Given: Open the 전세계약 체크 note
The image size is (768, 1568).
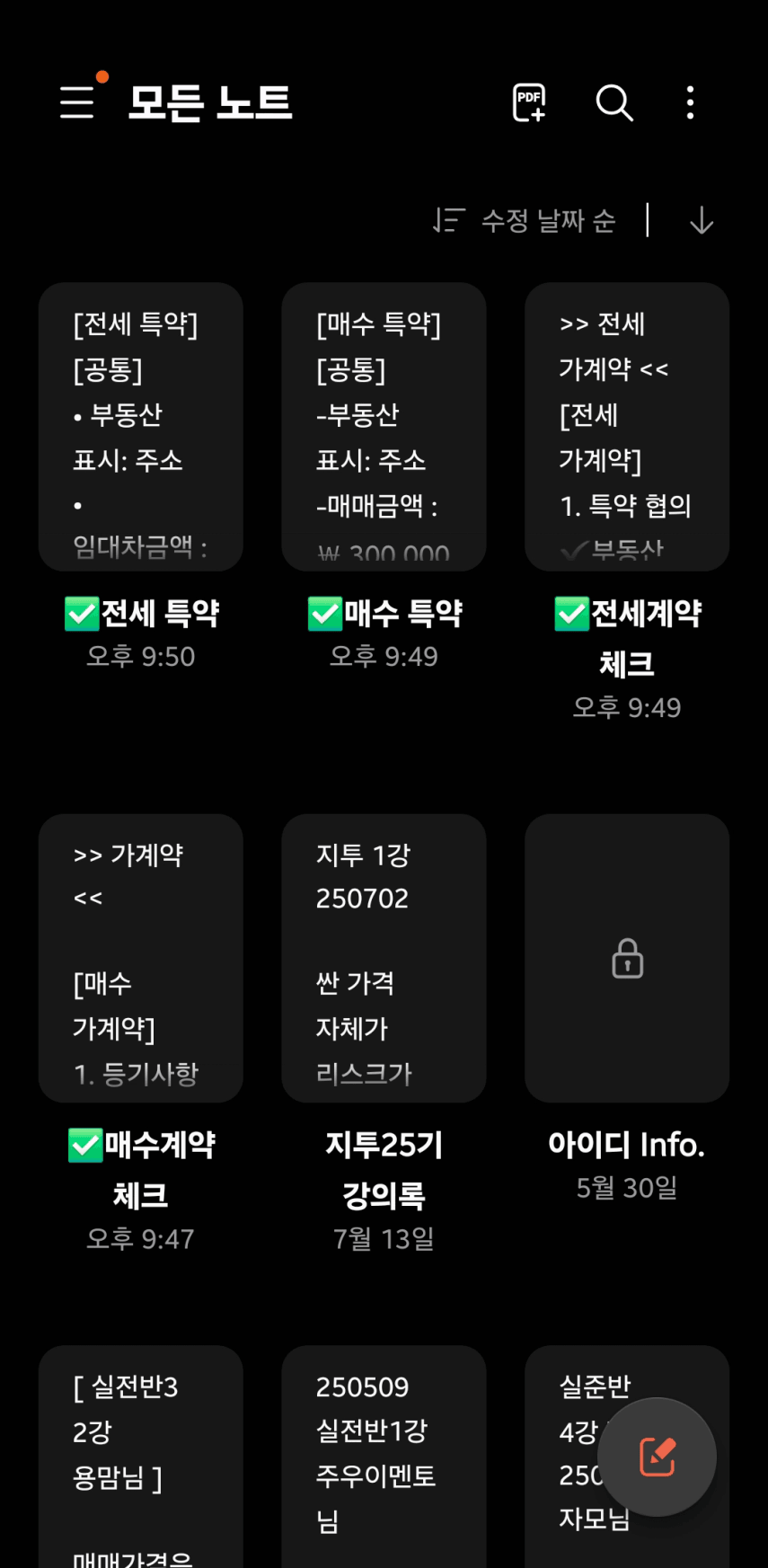Looking at the screenshot, I should [627, 427].
